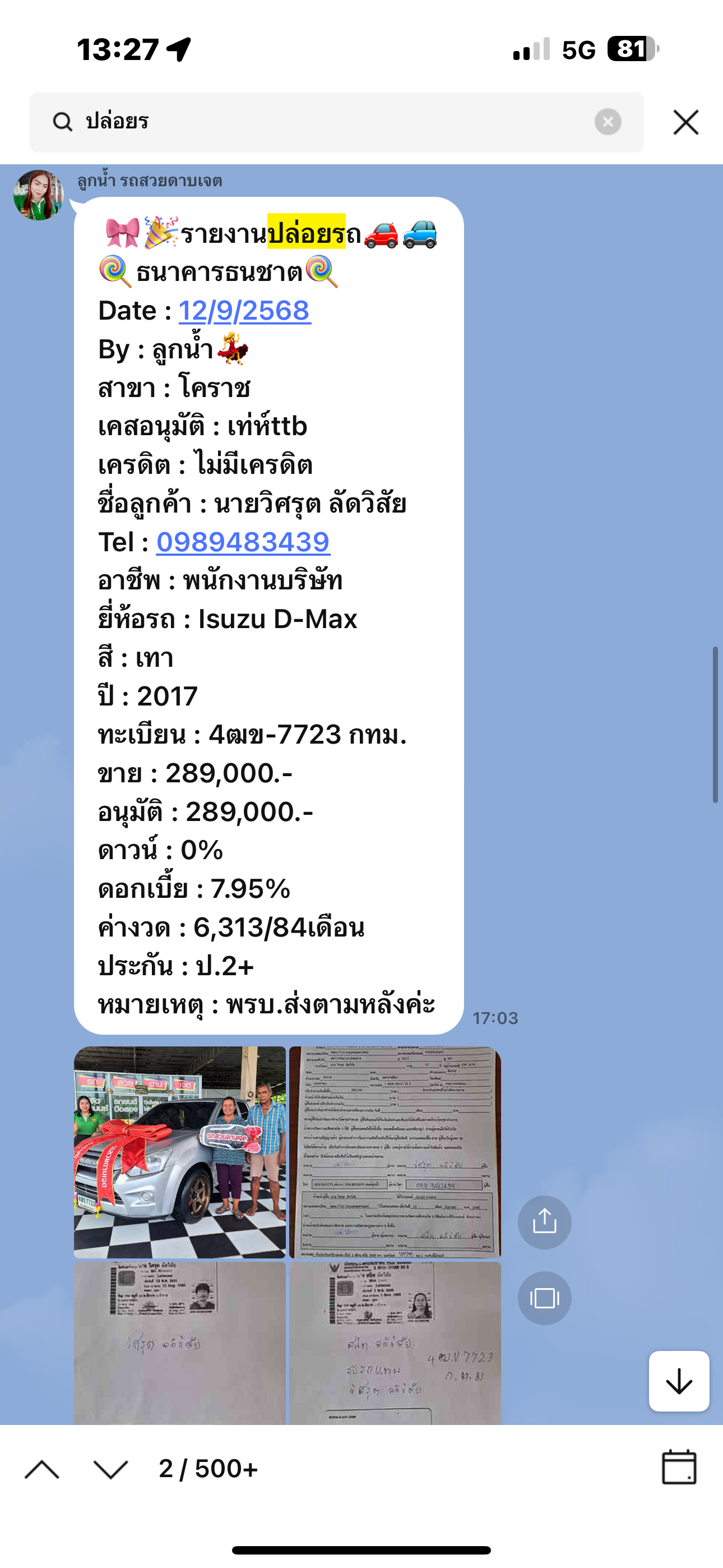Open the calendar to search by date
The image size is (723, 1568).
click(679, 1468)
